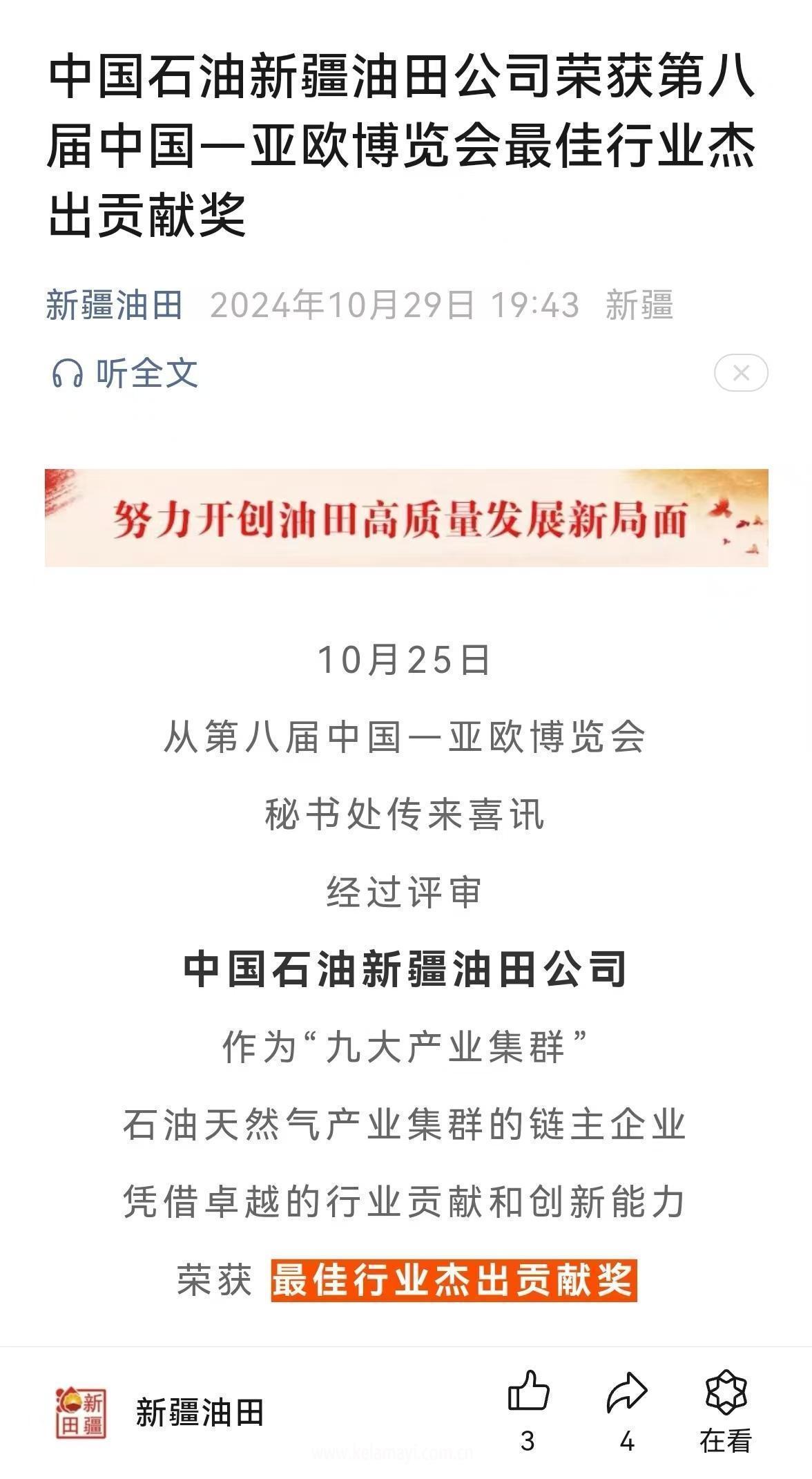Image resolution: width=812 pixels, height=1479 pixels.
Task: Open 新疆油田 profile in bottom bar
Action: [x=200, y=1412]
